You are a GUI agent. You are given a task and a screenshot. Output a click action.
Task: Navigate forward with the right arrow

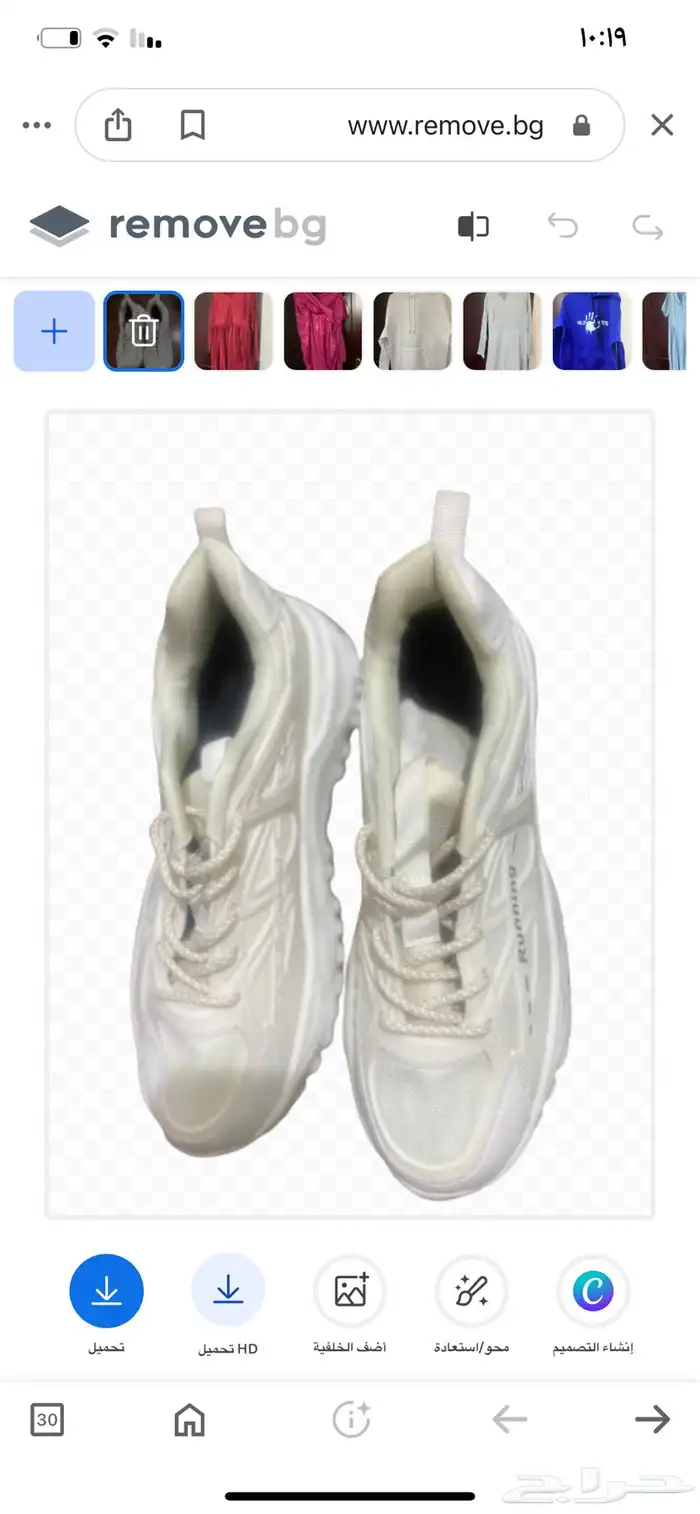[x=652, y=1419]
